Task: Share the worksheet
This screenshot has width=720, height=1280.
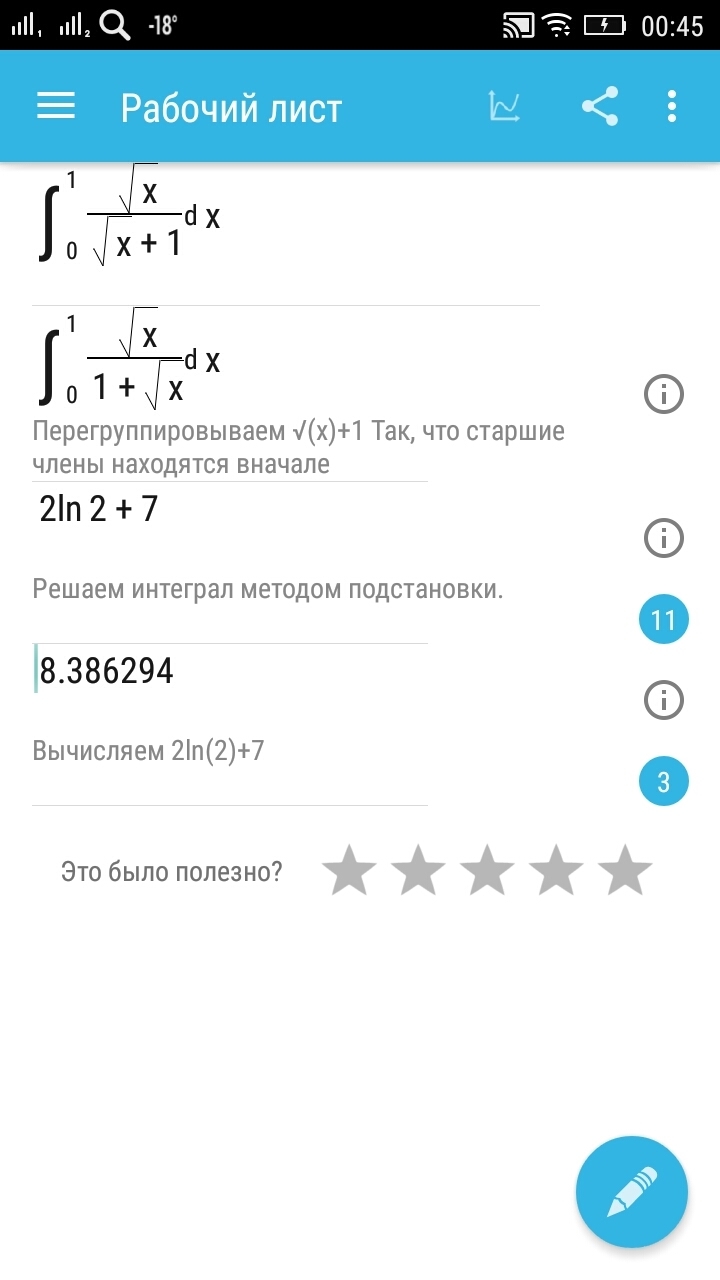Action: tap(599, 106)
